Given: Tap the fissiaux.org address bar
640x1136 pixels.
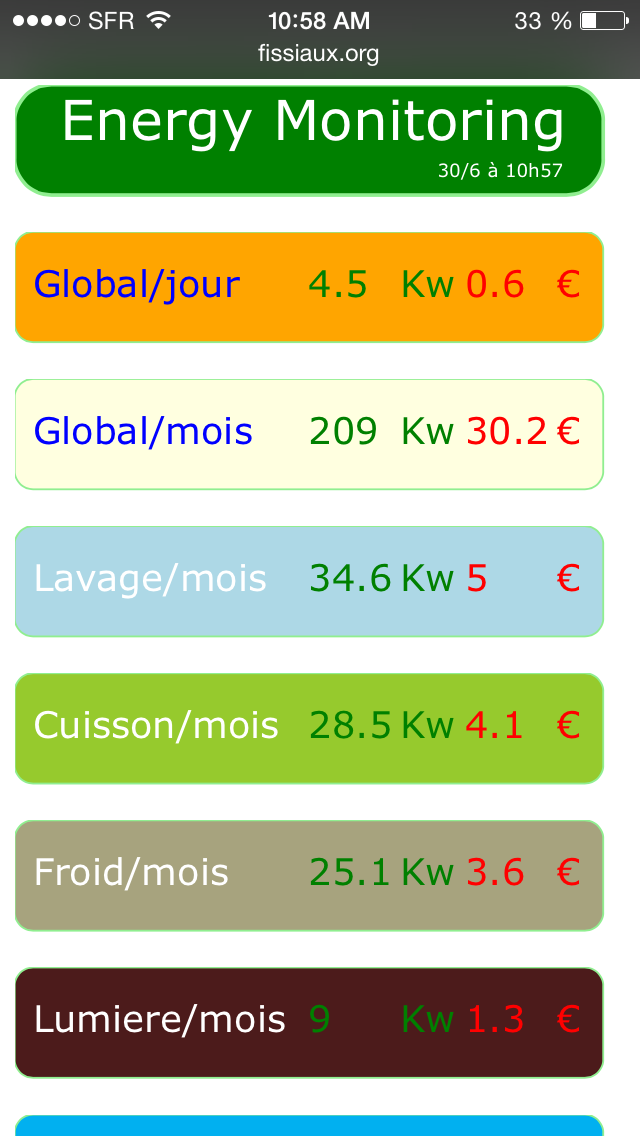Looking at the screenshot, I should click(319, 54).
